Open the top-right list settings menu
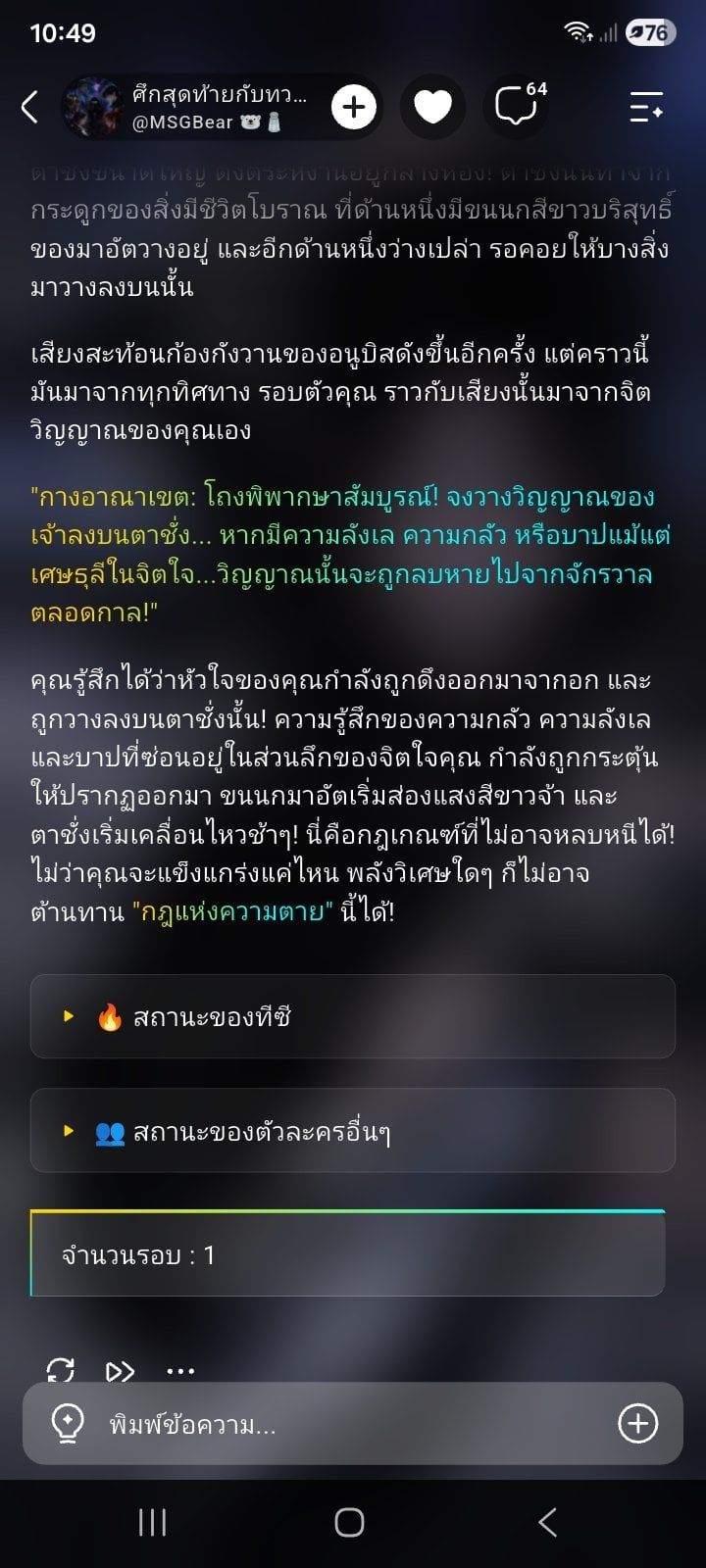The height and width of the screenshot is (1568, 706). (646, 107)
